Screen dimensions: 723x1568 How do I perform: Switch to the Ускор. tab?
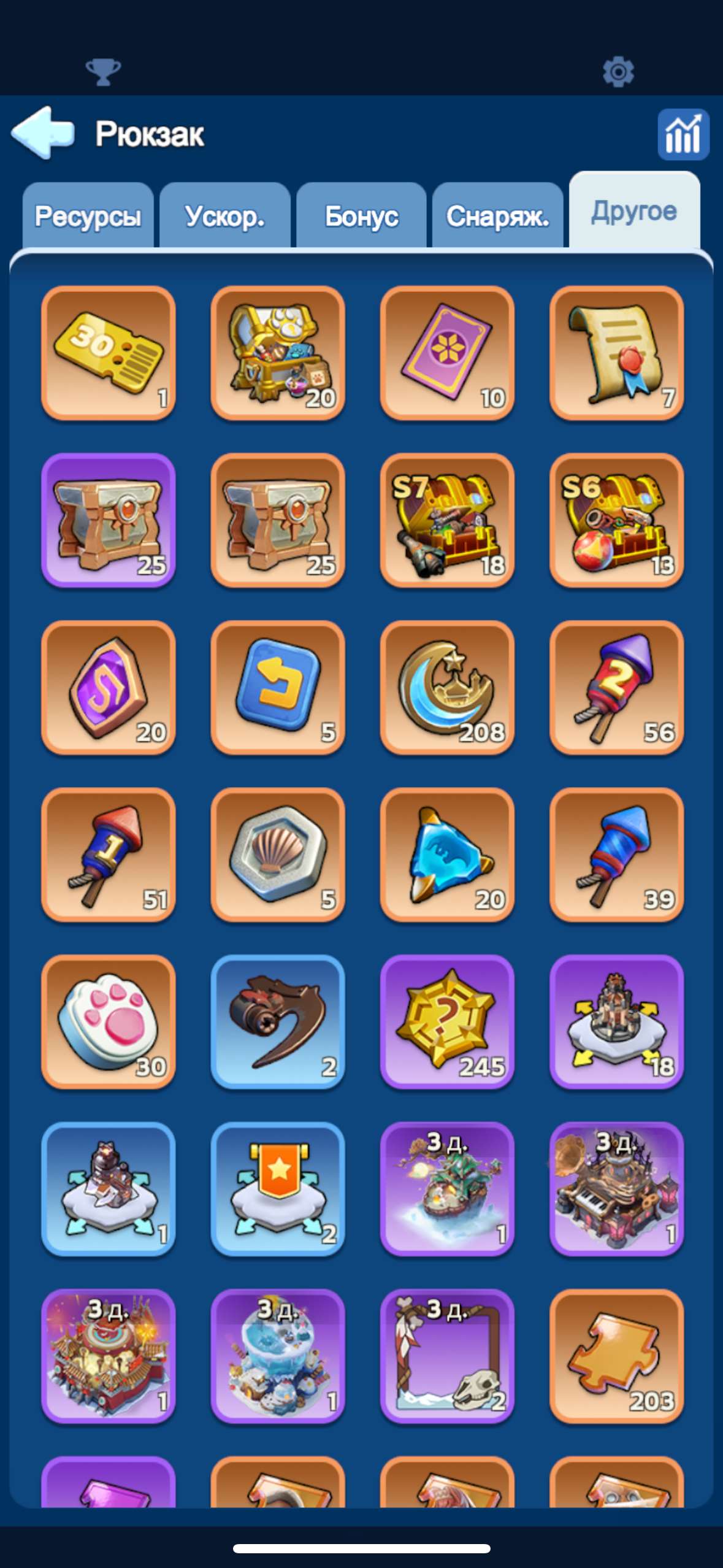coord(224,216)
